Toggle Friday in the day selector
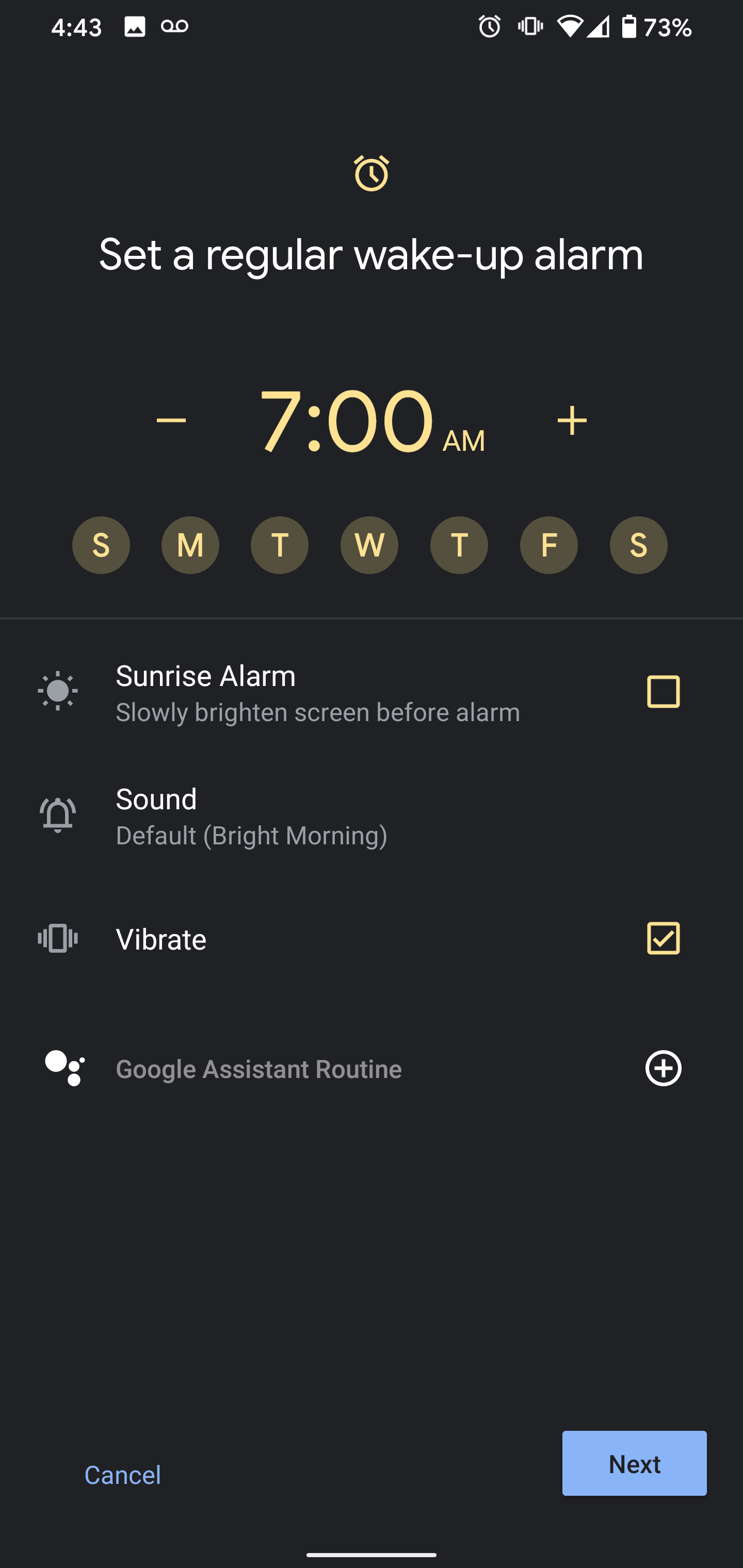743x1568 pixels. pyautogui.click(x=548, y=545)
